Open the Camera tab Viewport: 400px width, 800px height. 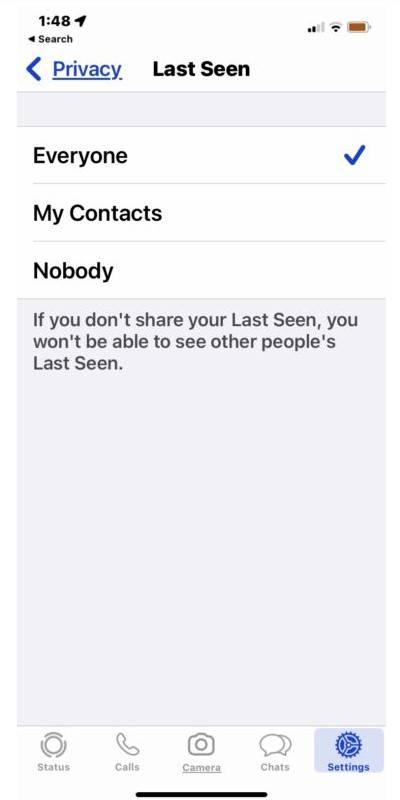tap(202, 752)
